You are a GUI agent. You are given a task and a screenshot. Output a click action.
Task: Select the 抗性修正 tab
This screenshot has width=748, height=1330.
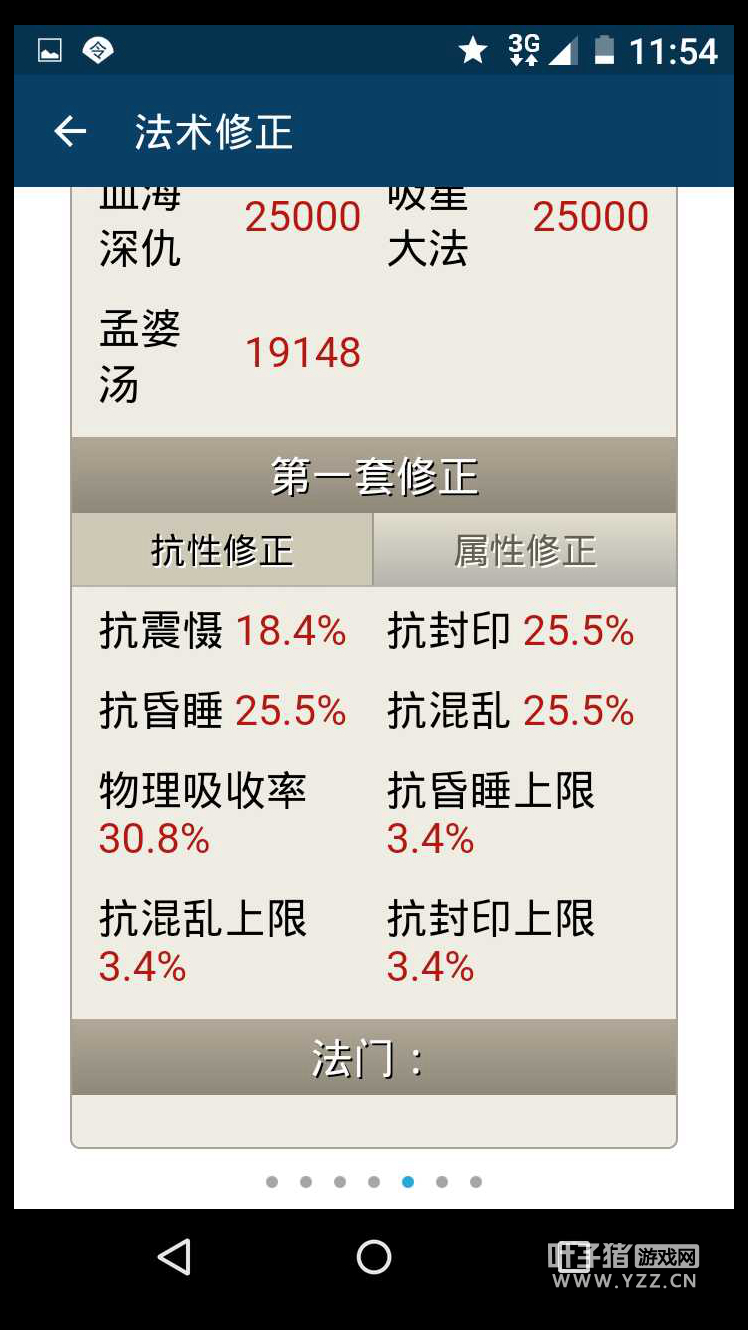point(222,550)
